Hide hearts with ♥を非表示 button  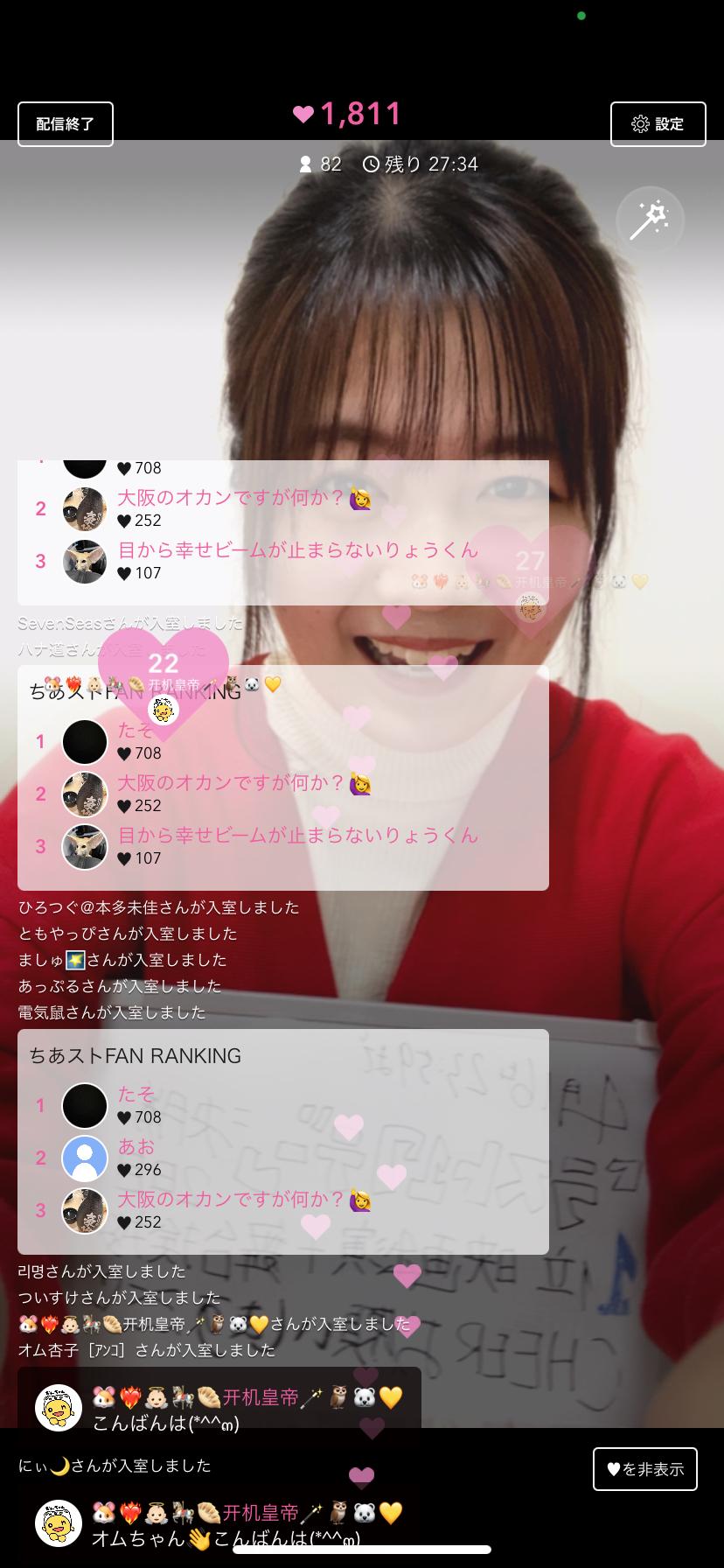point(644,1469)
